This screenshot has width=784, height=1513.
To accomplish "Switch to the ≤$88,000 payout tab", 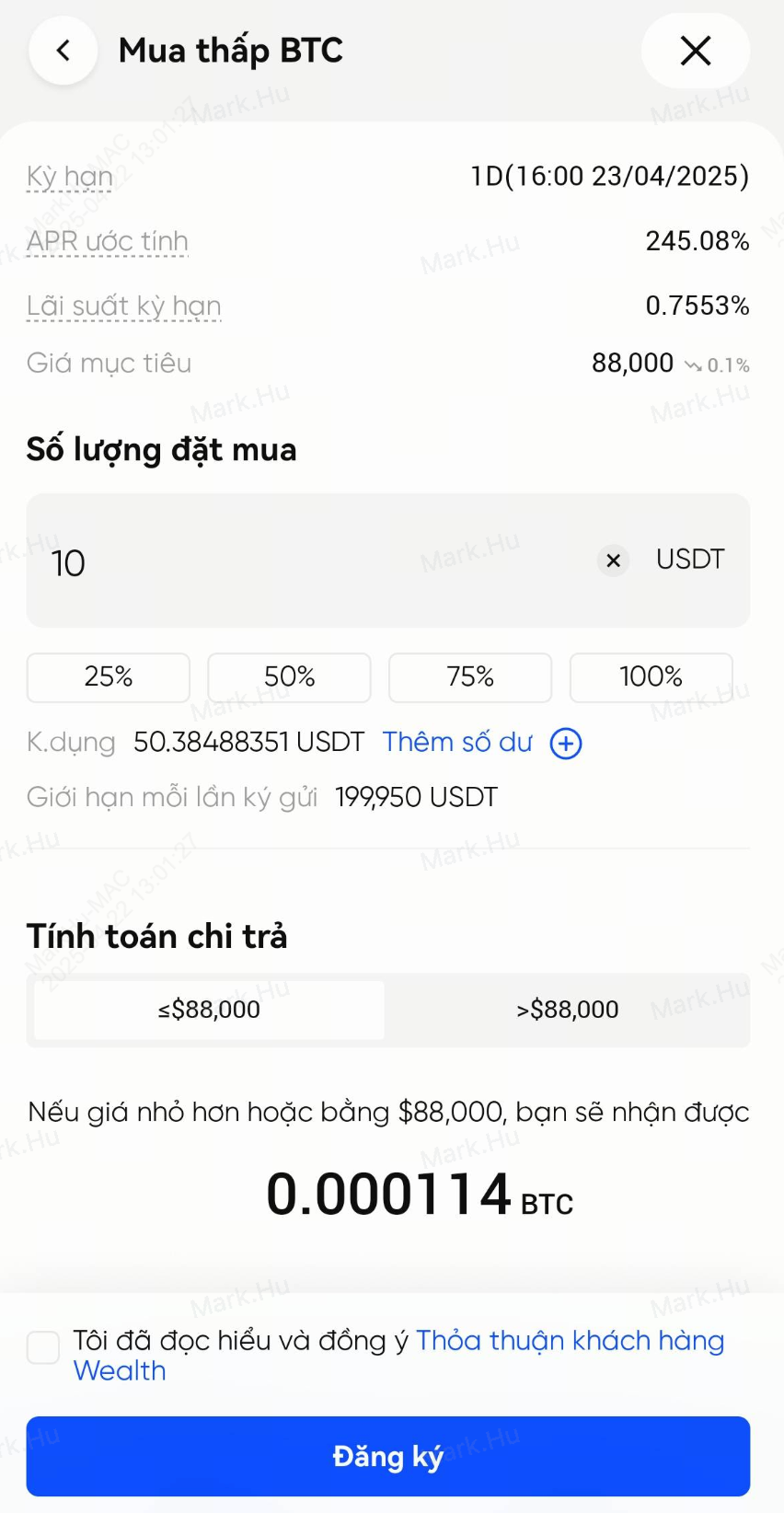I will pyautogui.click(x=209, y=1010).
